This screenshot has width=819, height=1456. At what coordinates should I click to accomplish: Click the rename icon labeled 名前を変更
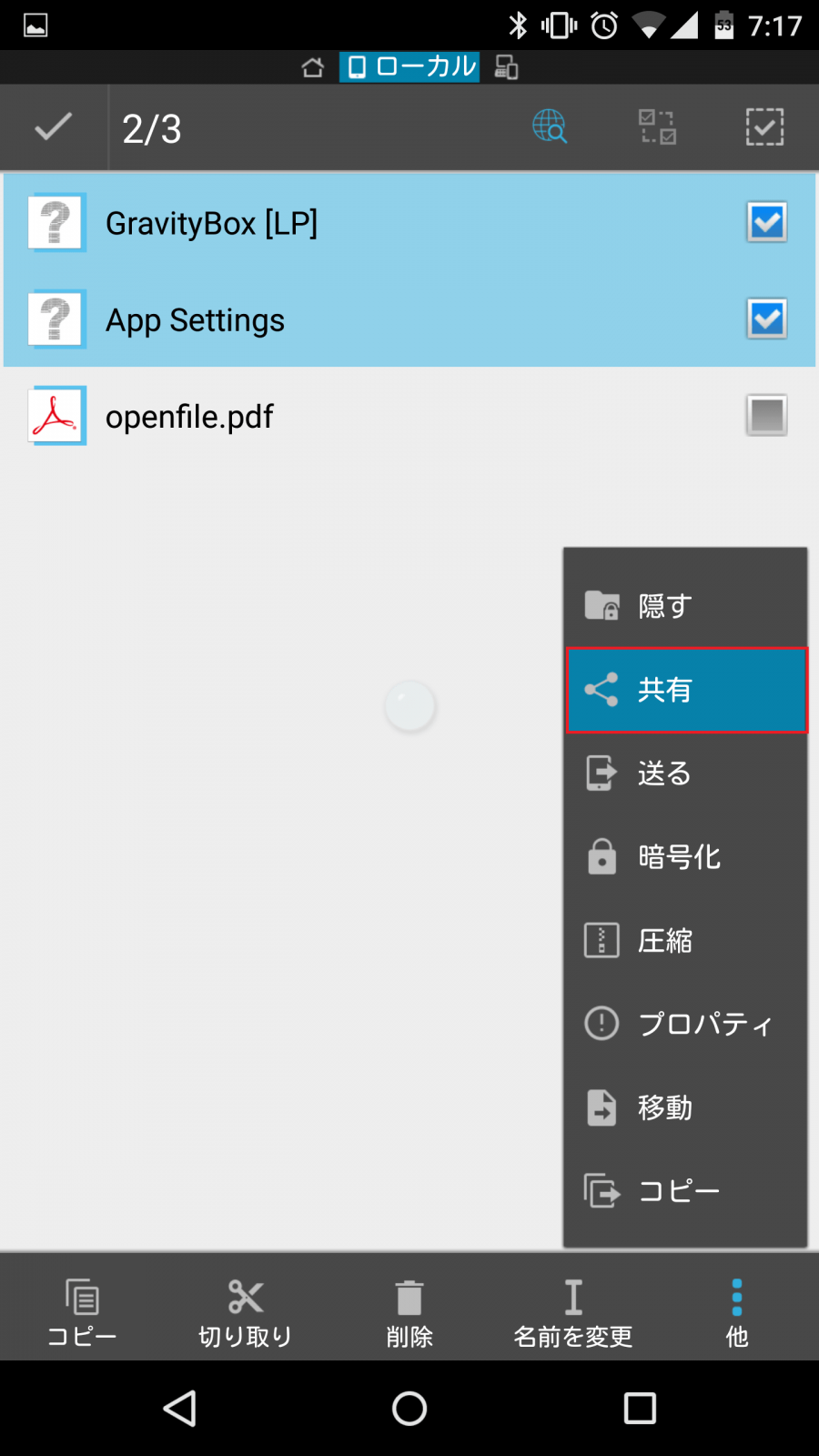click(572, 1308)
